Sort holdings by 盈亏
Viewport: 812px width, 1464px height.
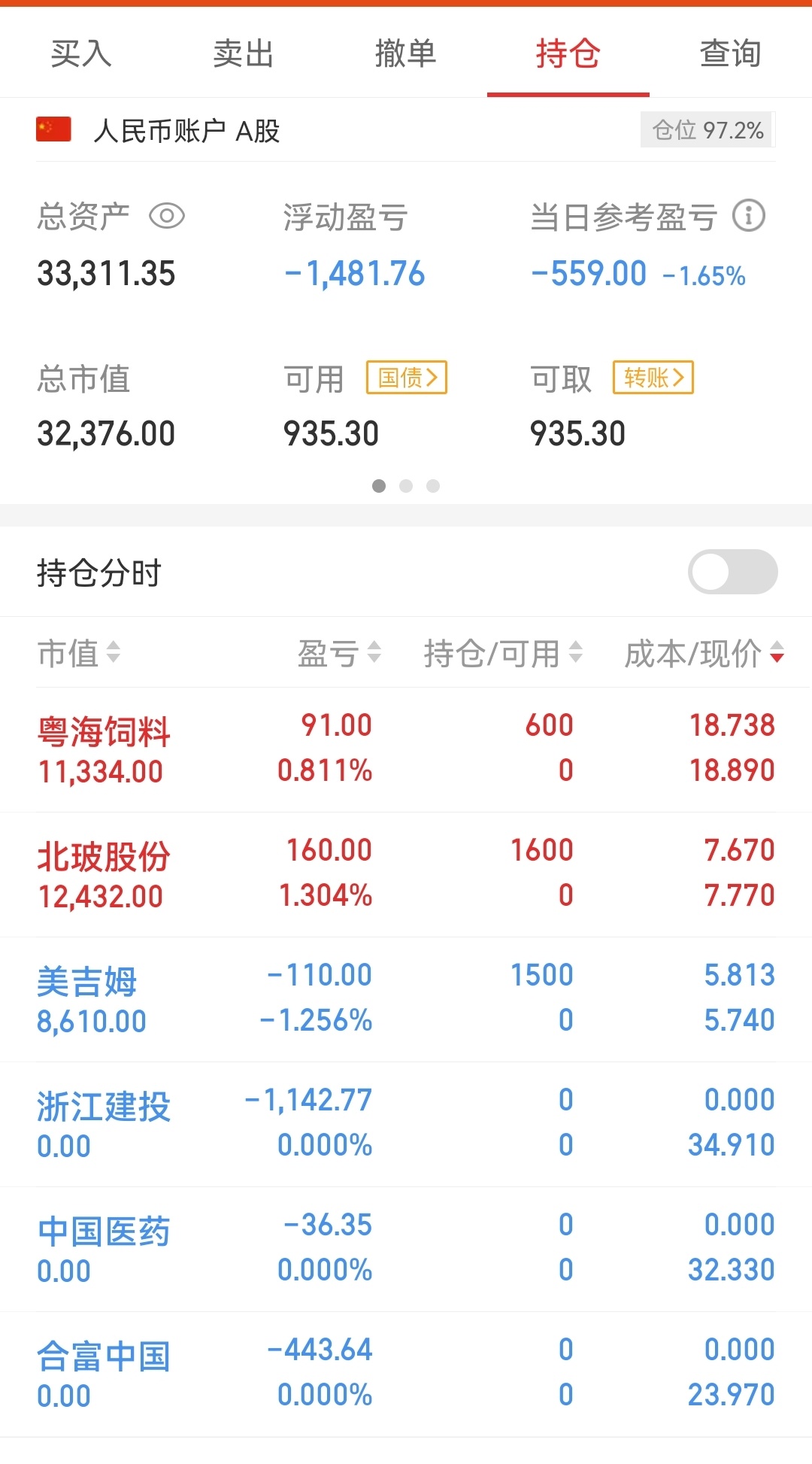coord(340,653)
